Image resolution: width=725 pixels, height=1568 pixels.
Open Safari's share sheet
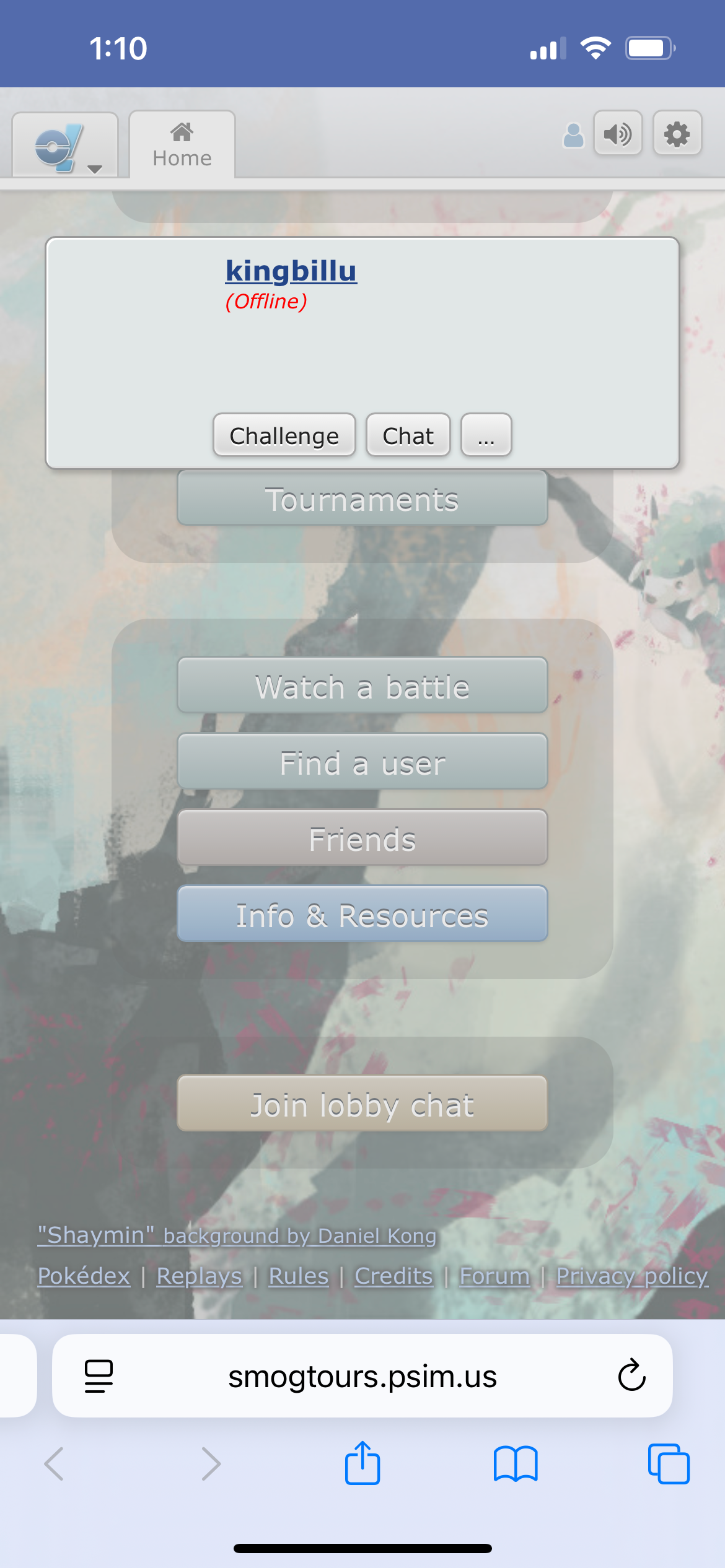(362, 1463)
